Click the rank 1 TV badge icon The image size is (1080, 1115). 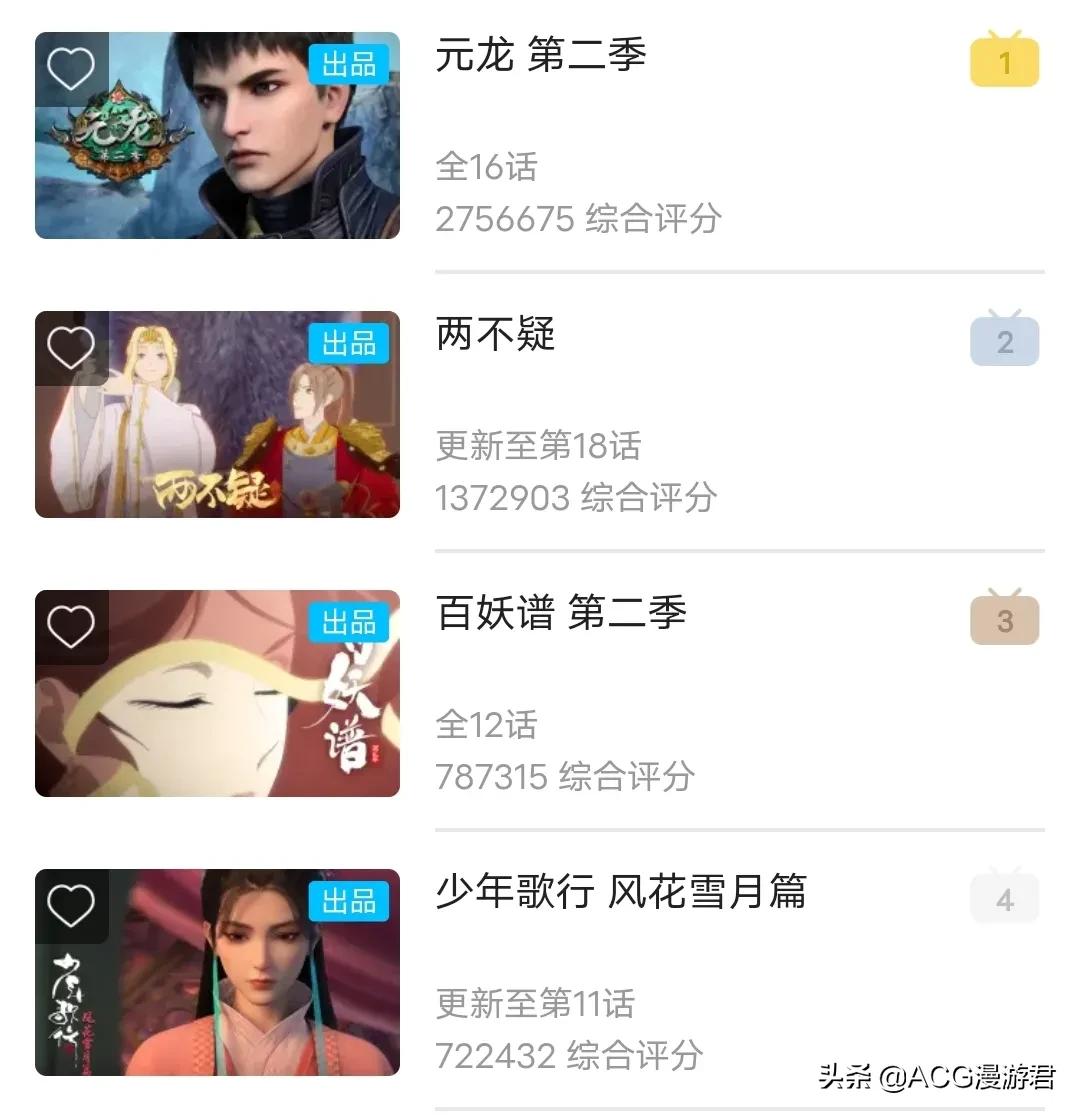click(1005, 62)
